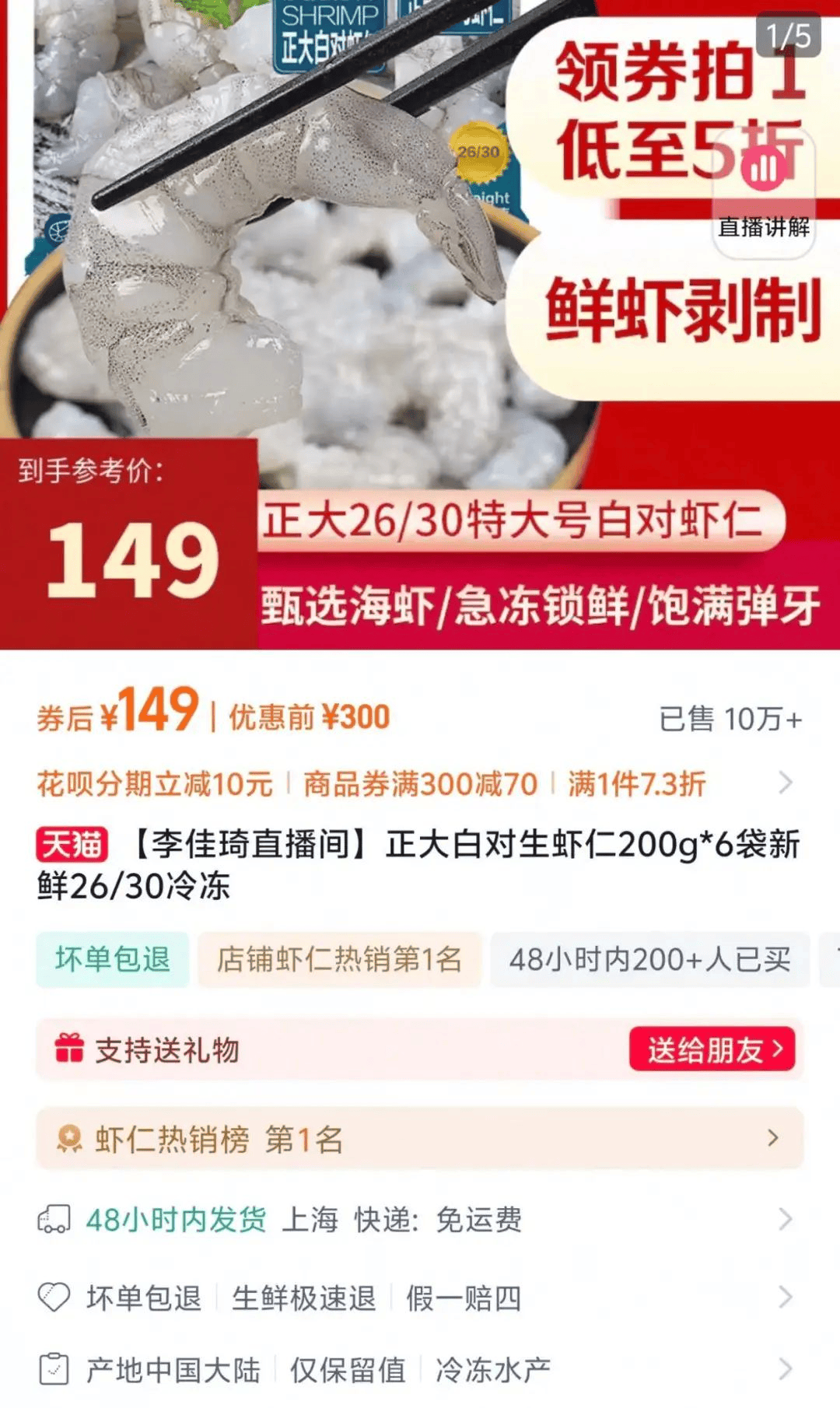View 48小时内发货 shipping details
The width and height of the screenshot is (840, 1408).
(418, 1219)
